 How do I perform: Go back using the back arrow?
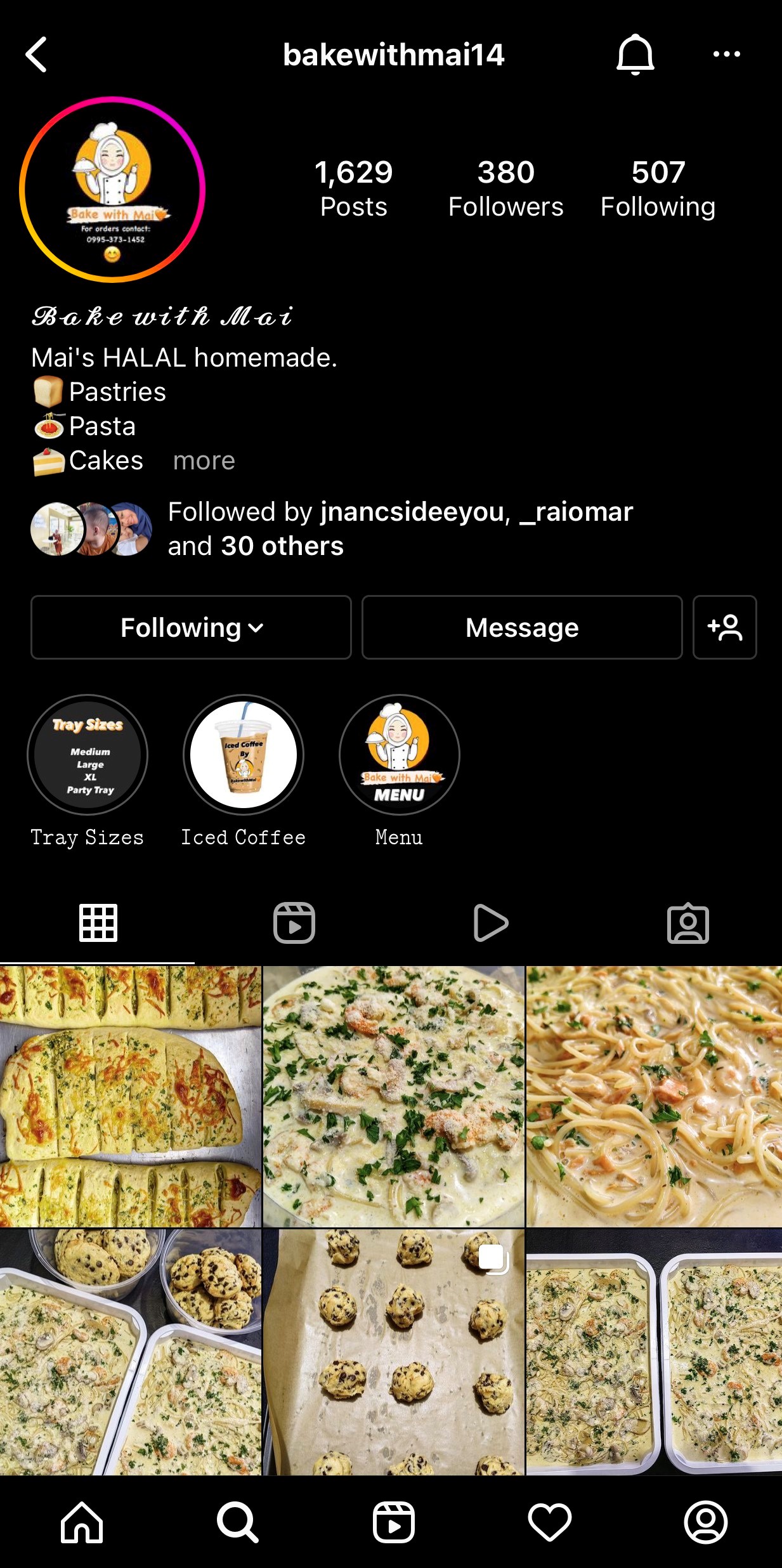[x=37, y=55]
